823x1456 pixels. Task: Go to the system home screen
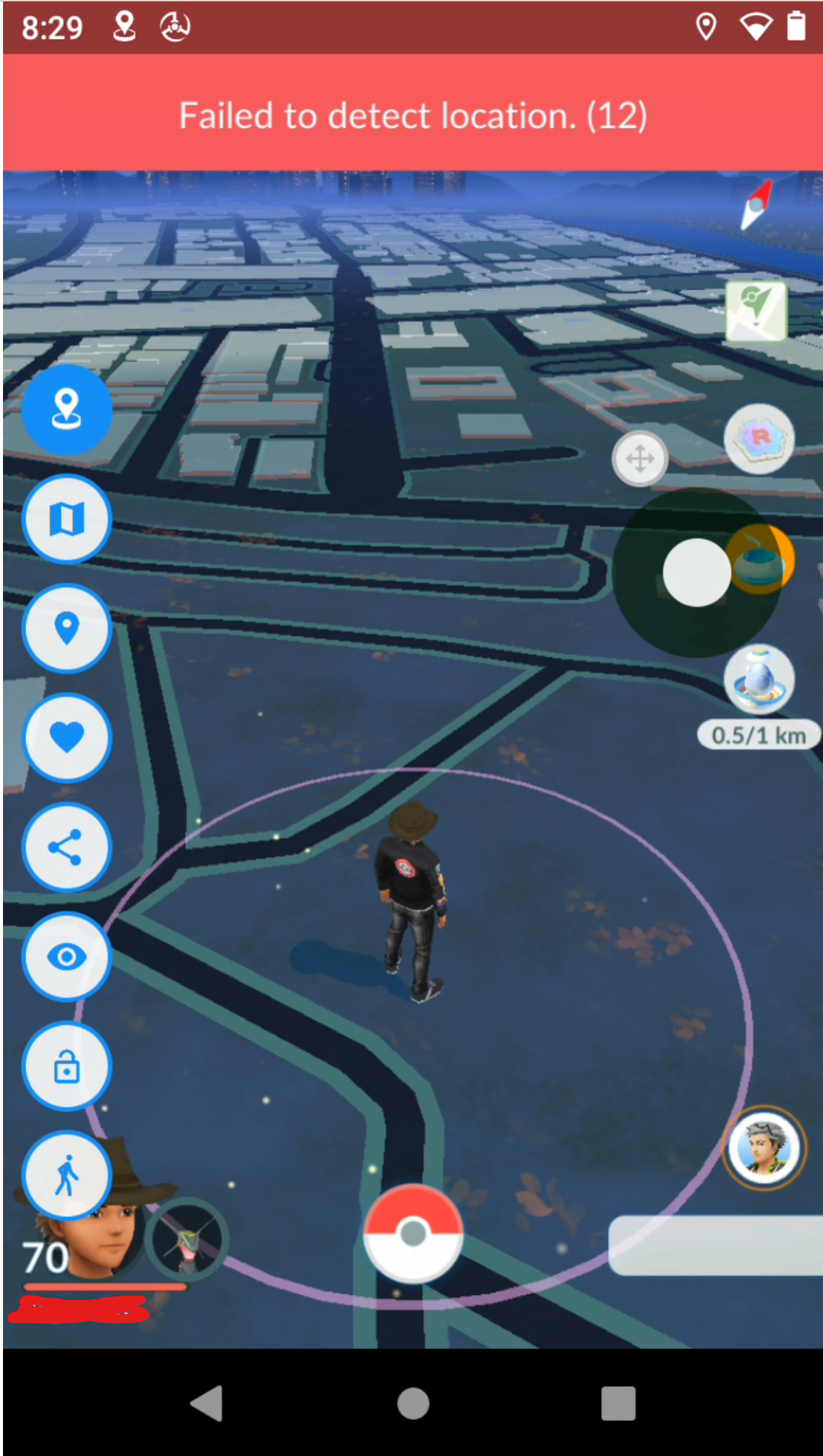coord(412,1403)
